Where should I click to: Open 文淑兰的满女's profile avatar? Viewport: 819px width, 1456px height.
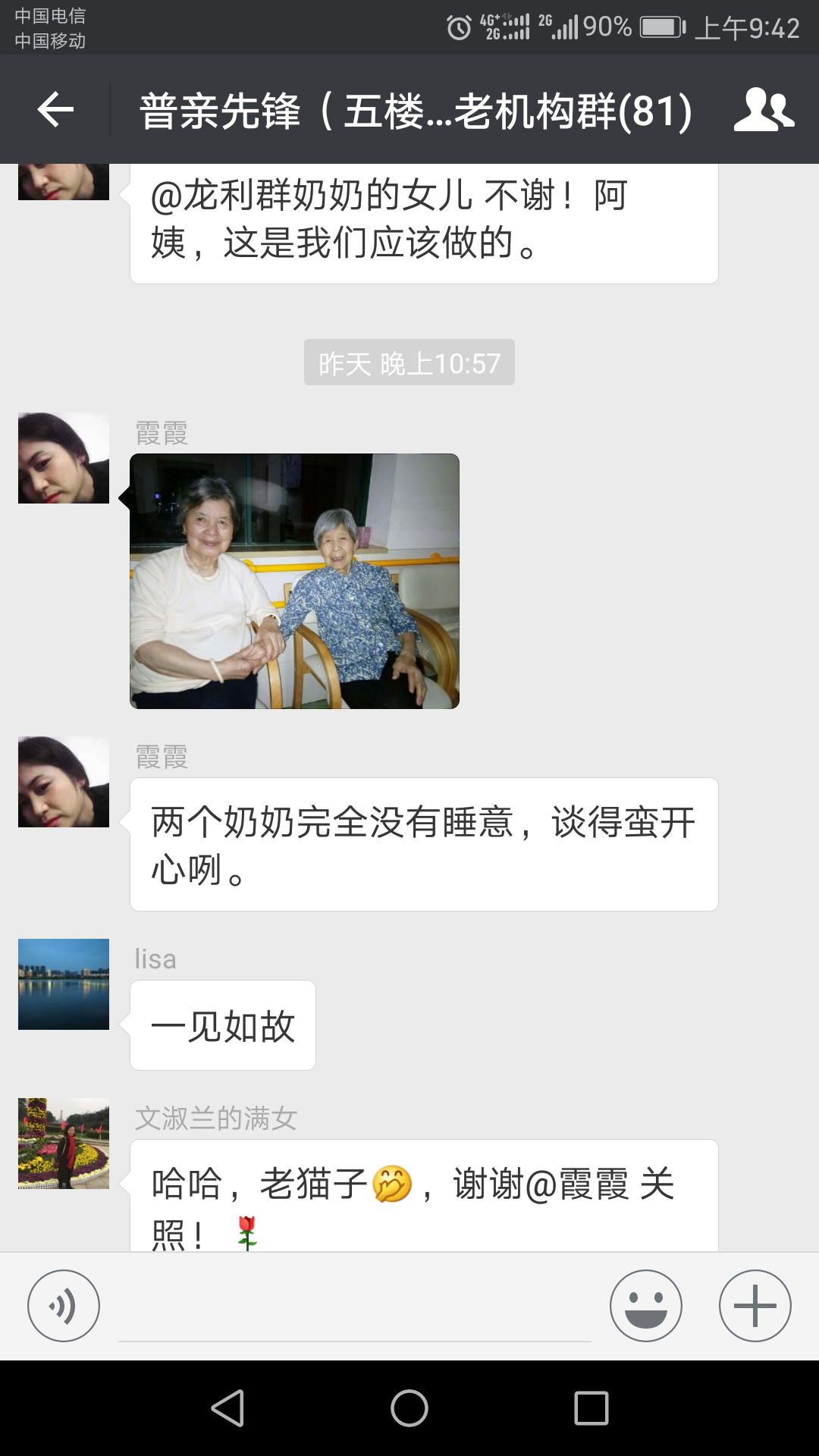point(64,1143)
